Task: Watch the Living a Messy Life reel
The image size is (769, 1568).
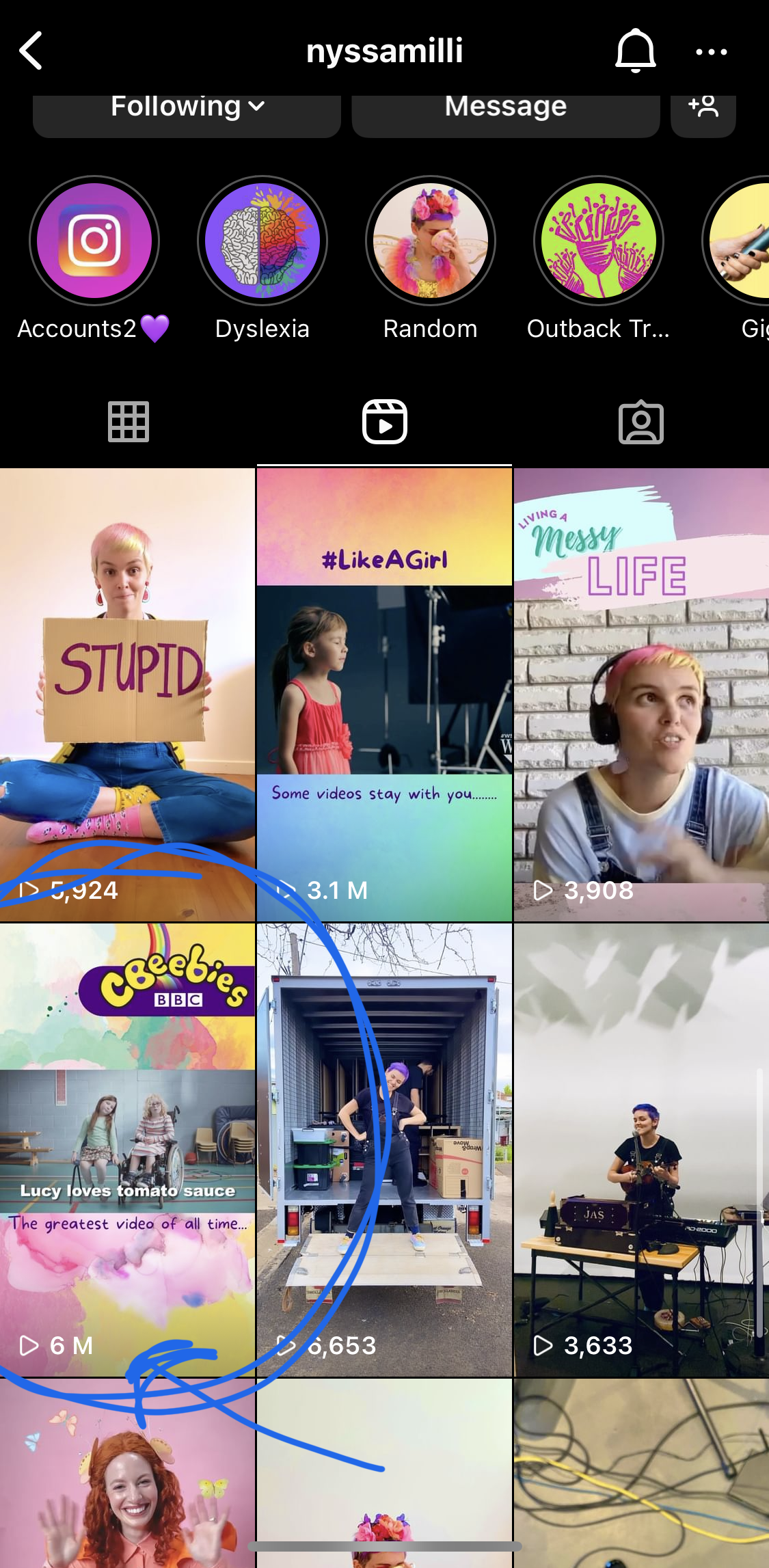Action: click(641, 694)
